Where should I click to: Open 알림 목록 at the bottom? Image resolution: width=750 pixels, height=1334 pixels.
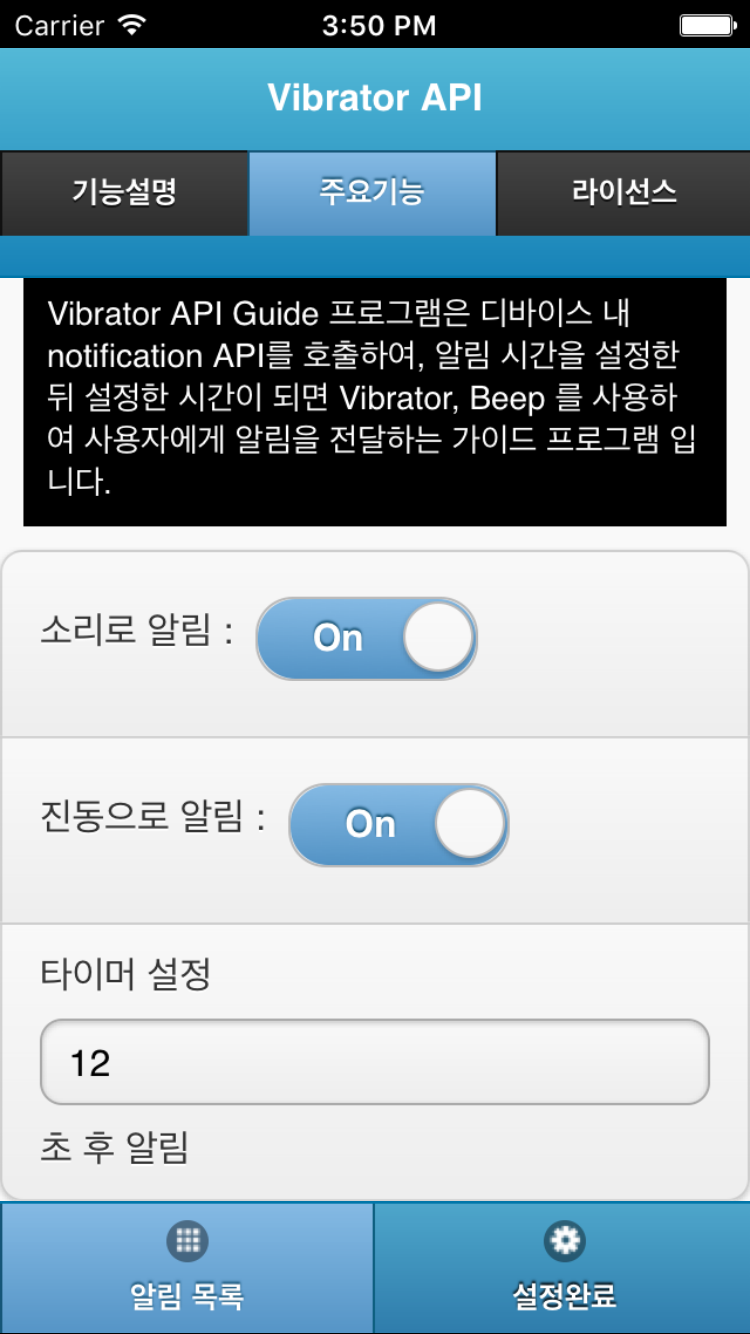point(187,1267)
